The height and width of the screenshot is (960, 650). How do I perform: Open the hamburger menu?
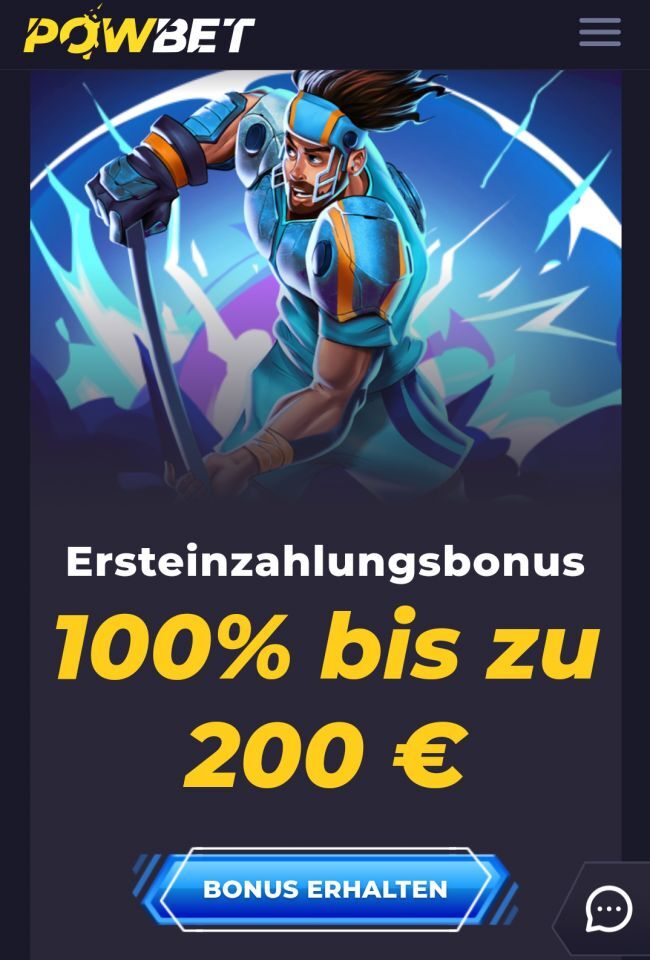pyautogui.click(x=600, y=33)
